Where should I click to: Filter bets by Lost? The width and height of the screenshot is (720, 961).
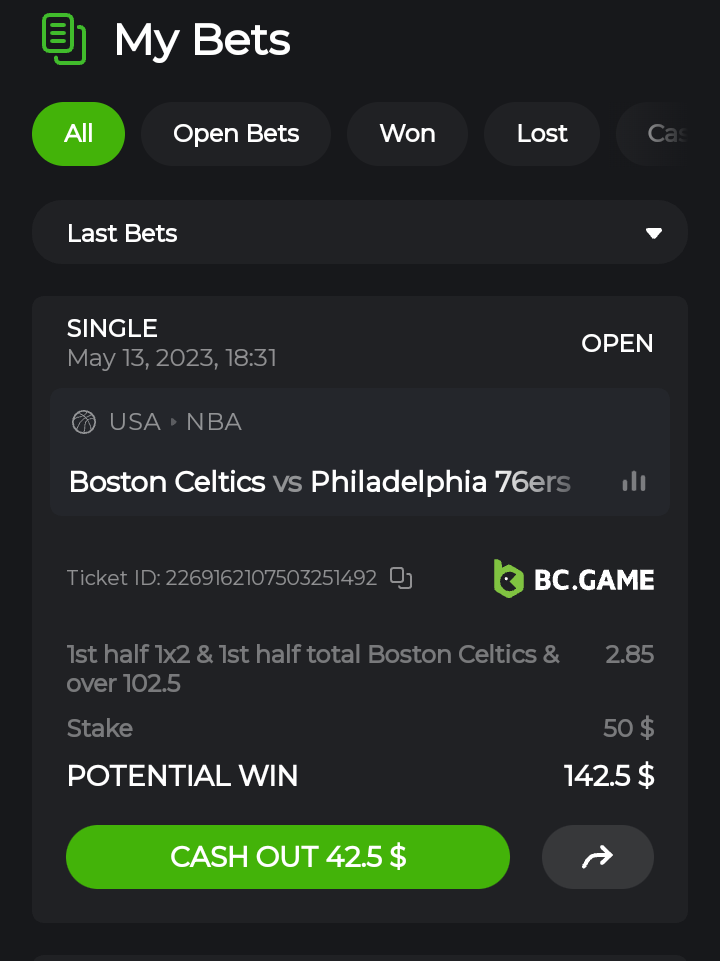click(x=542, y=134)
